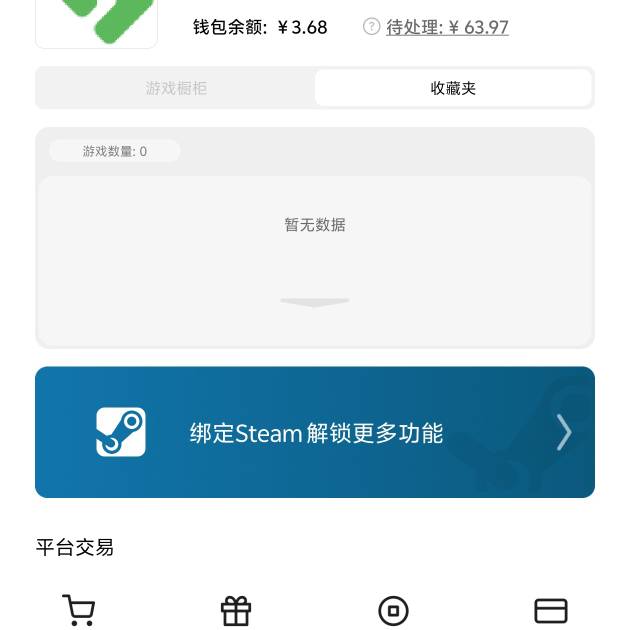Select the 收藏夹 tab
This screenshot has width=630, height=630.
[x=453, y=88]
